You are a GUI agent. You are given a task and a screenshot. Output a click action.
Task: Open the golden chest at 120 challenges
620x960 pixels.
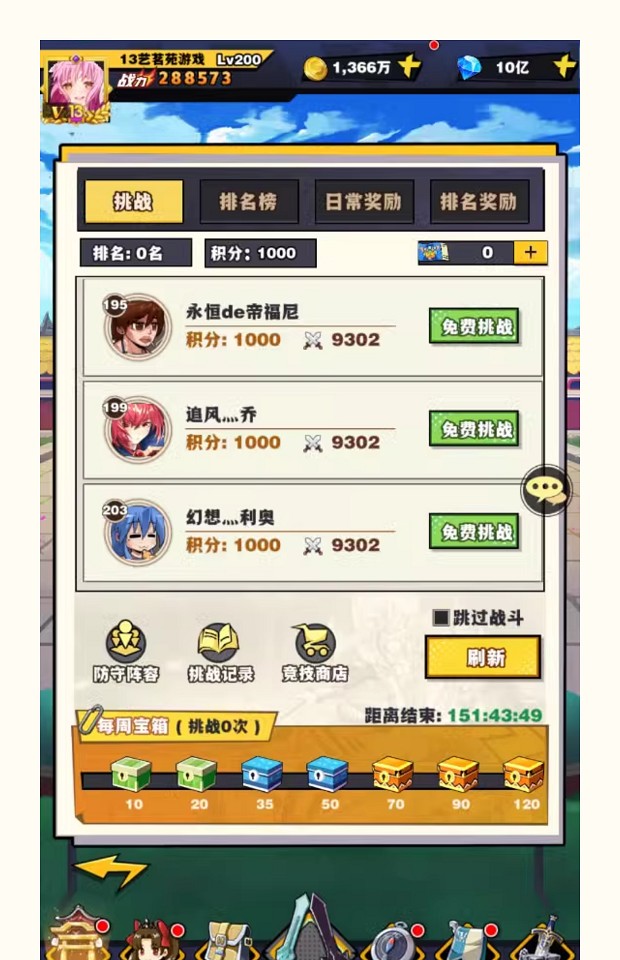tap(523, 774)
